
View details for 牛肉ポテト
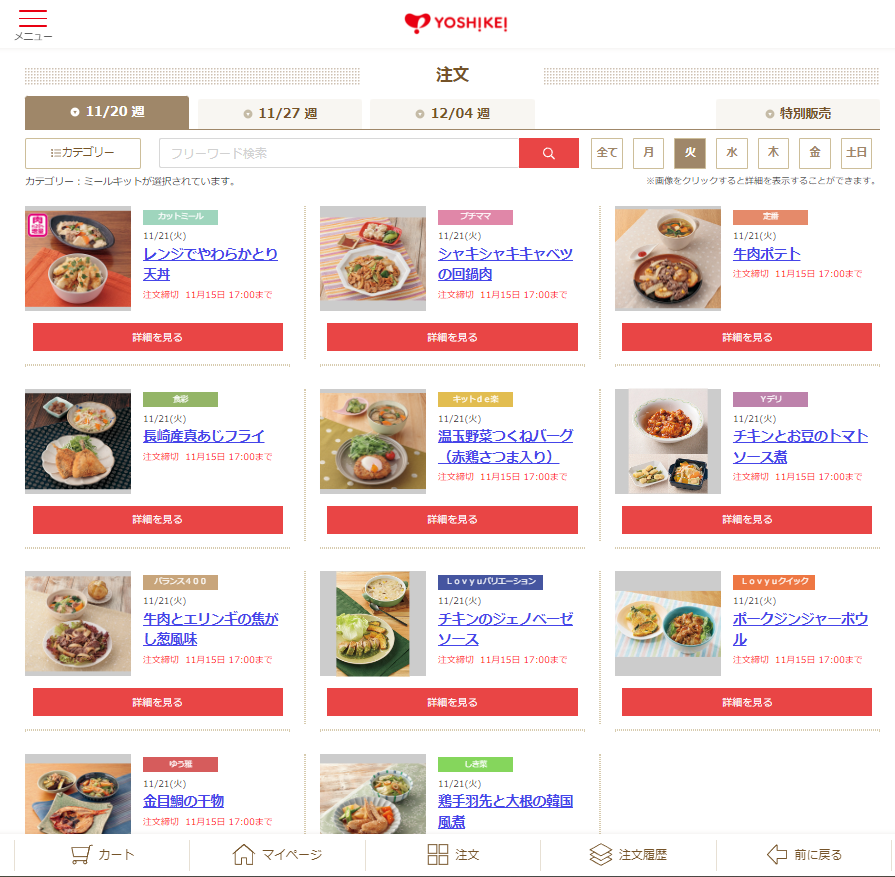(x=747, y=337)
